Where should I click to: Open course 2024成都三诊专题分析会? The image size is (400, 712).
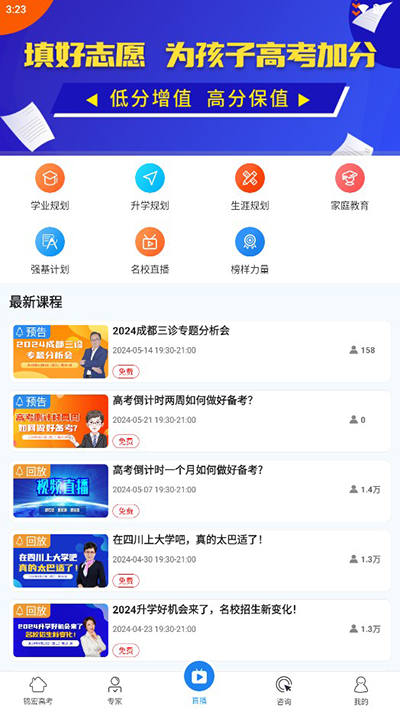[x=200, y=351]
